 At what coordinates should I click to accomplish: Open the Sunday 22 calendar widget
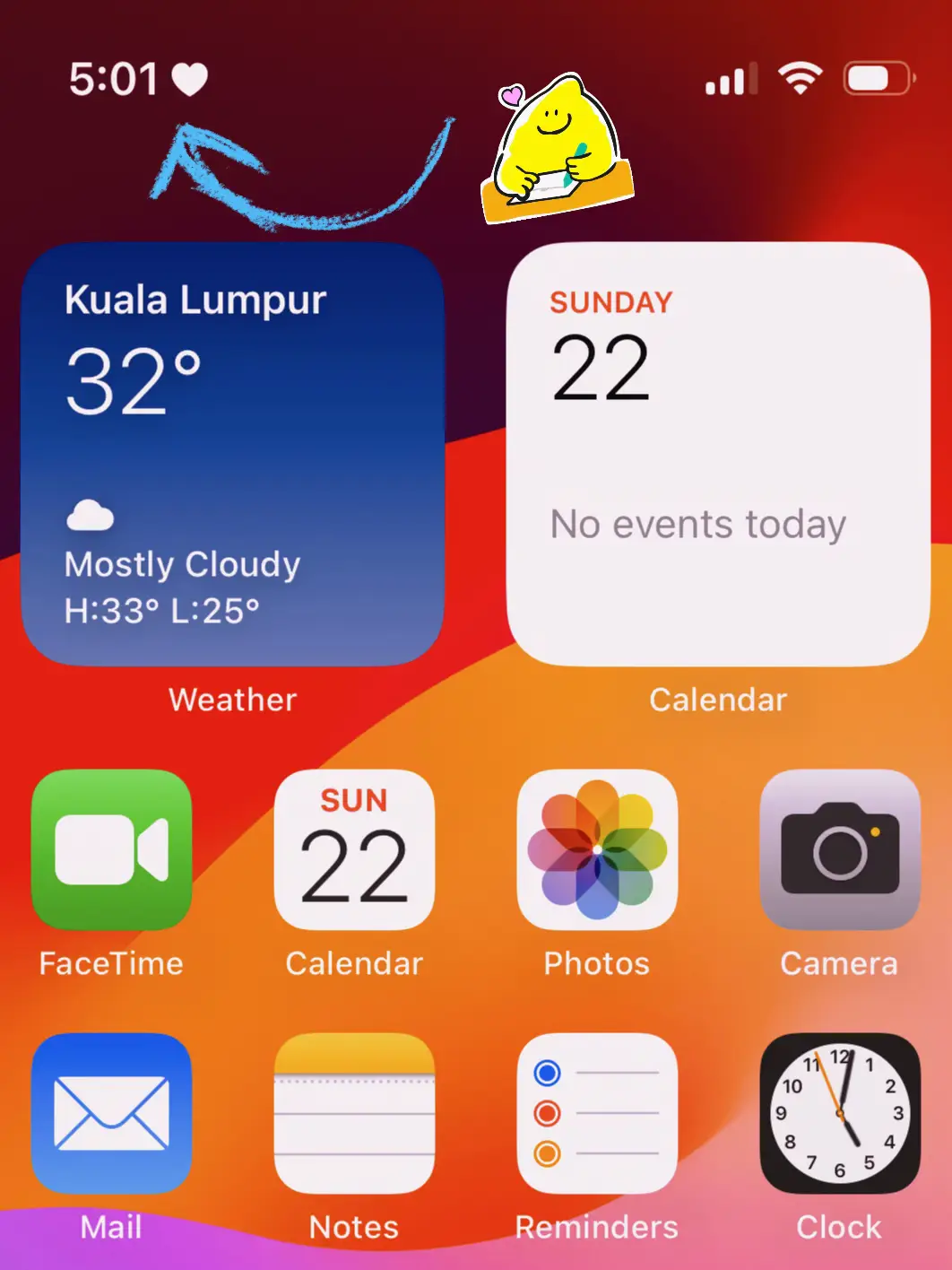pyautogui.click(x=718, y=454)
